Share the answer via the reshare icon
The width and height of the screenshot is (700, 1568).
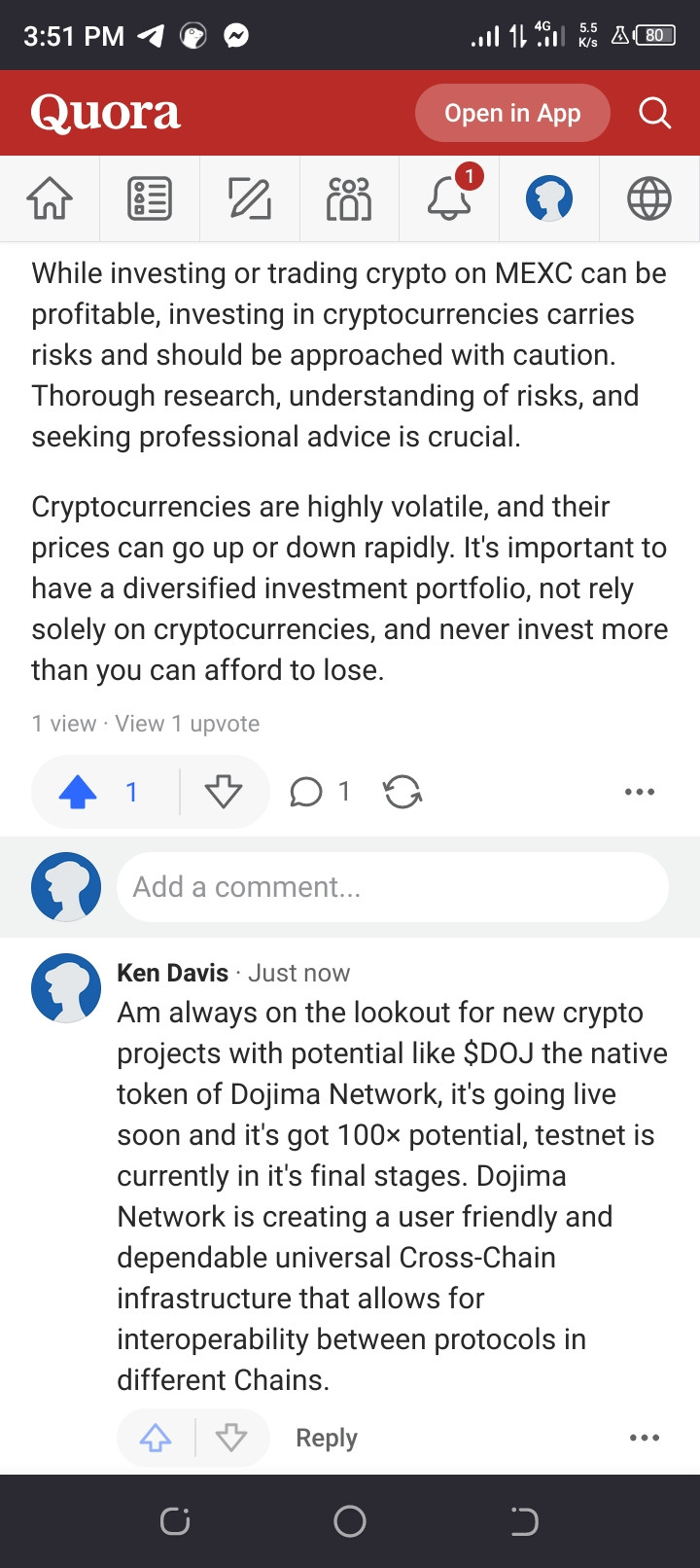click(x=402, y=793)
